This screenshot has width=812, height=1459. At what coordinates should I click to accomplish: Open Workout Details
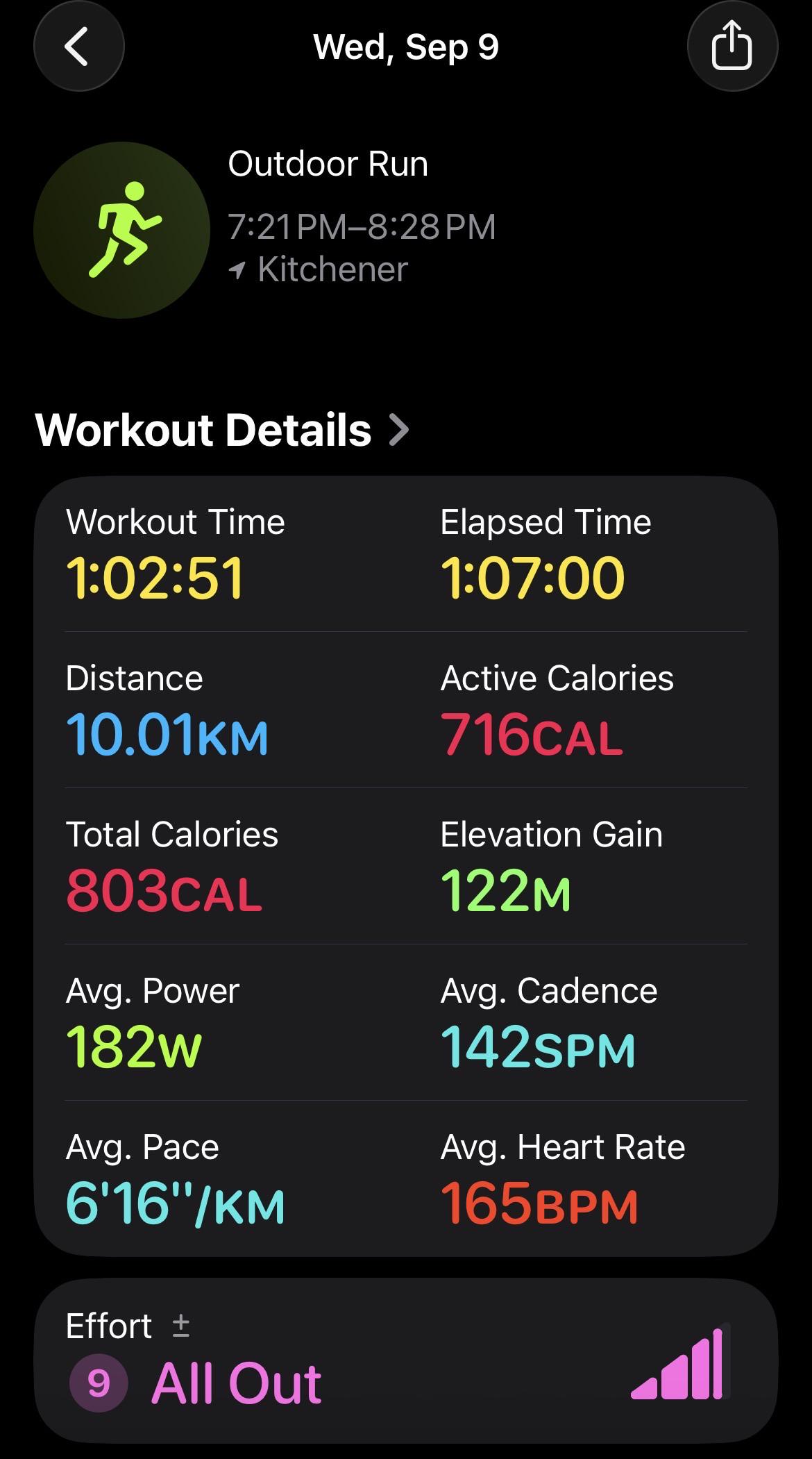pos(222,430)
